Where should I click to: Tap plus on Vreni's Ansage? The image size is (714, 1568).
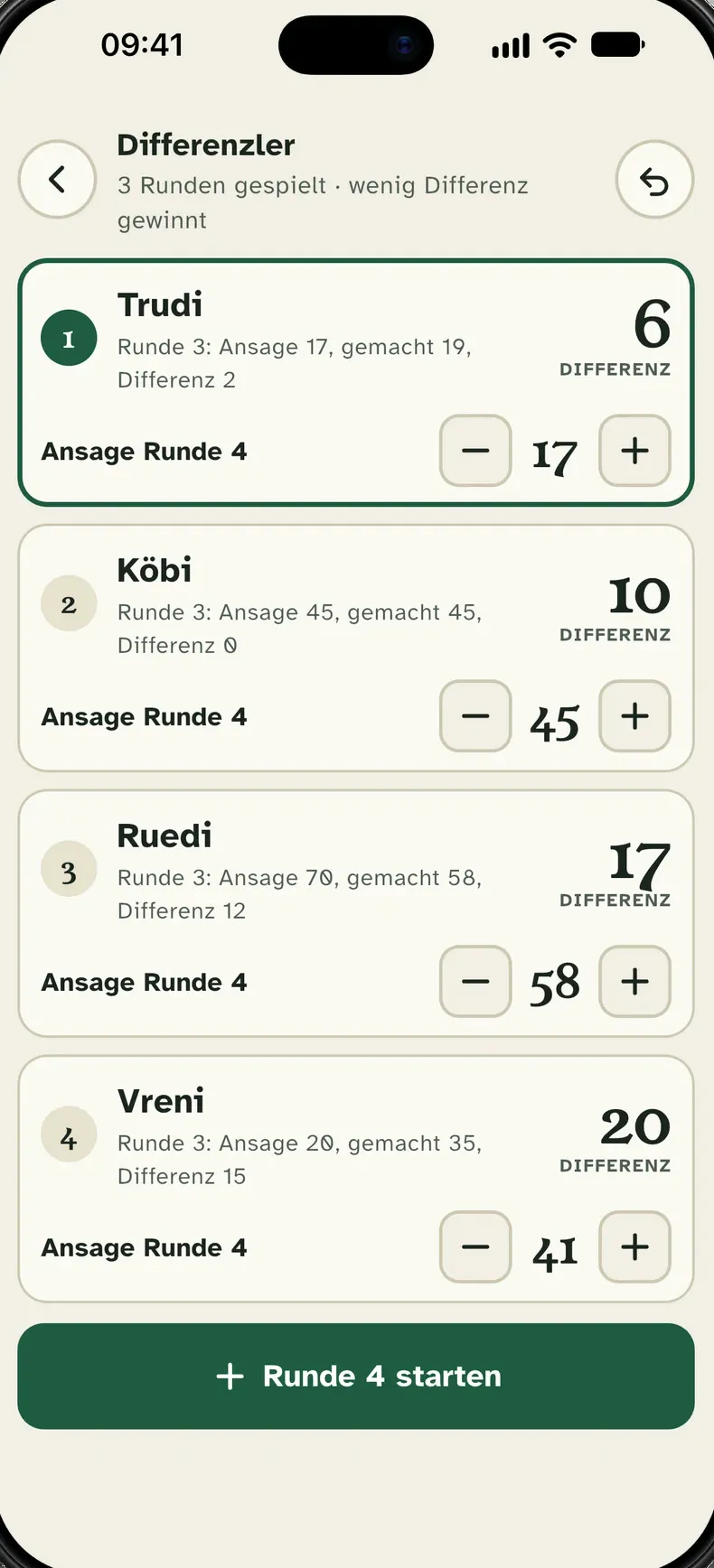click(635, 1247)
